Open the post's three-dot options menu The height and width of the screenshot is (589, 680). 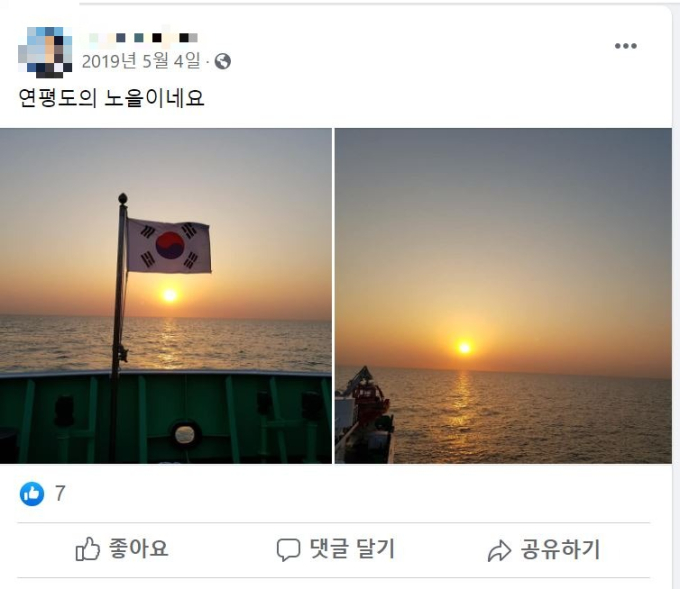click(x=626, y=46)
